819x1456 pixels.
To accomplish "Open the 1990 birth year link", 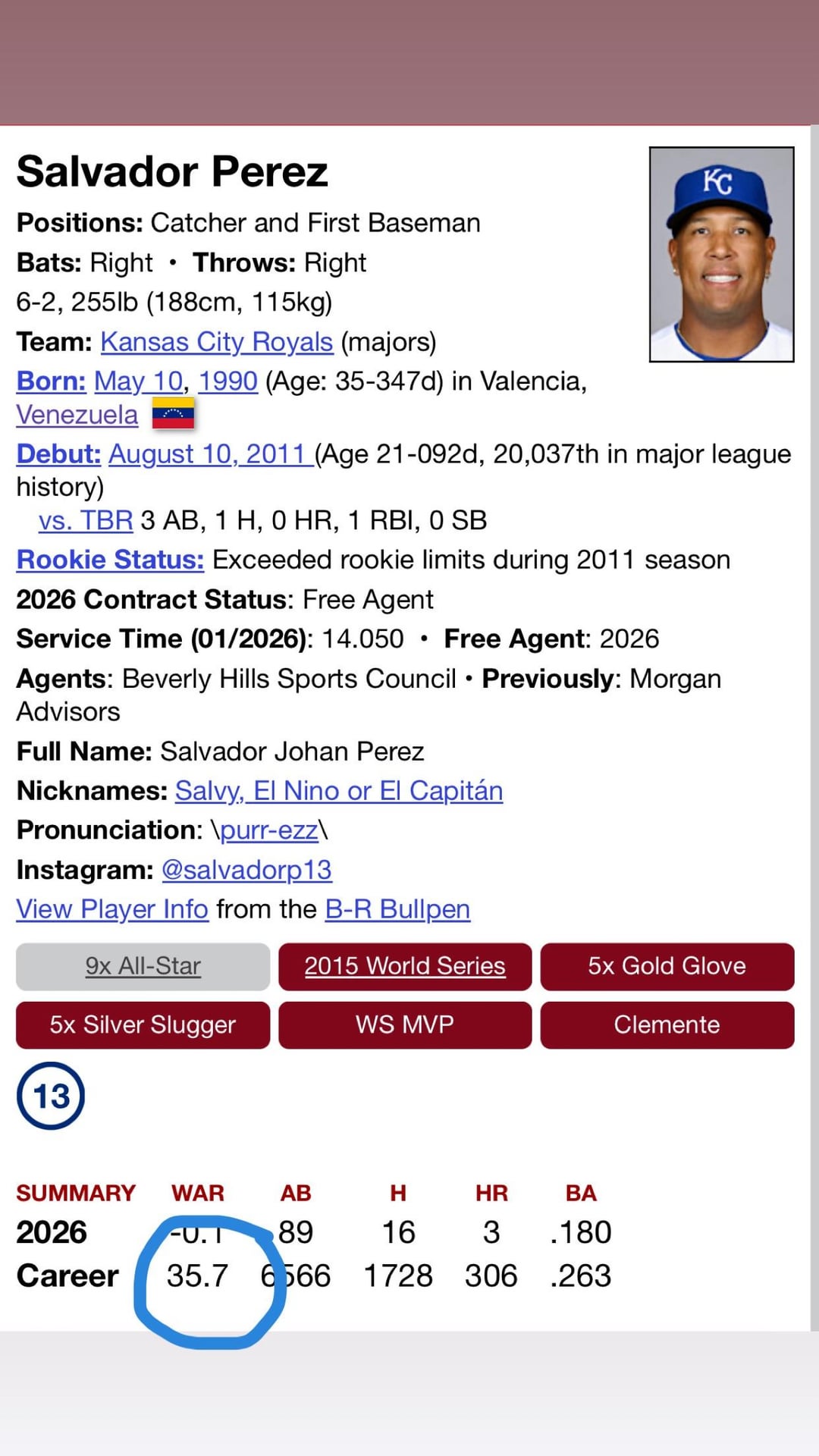I will [227, 381].
